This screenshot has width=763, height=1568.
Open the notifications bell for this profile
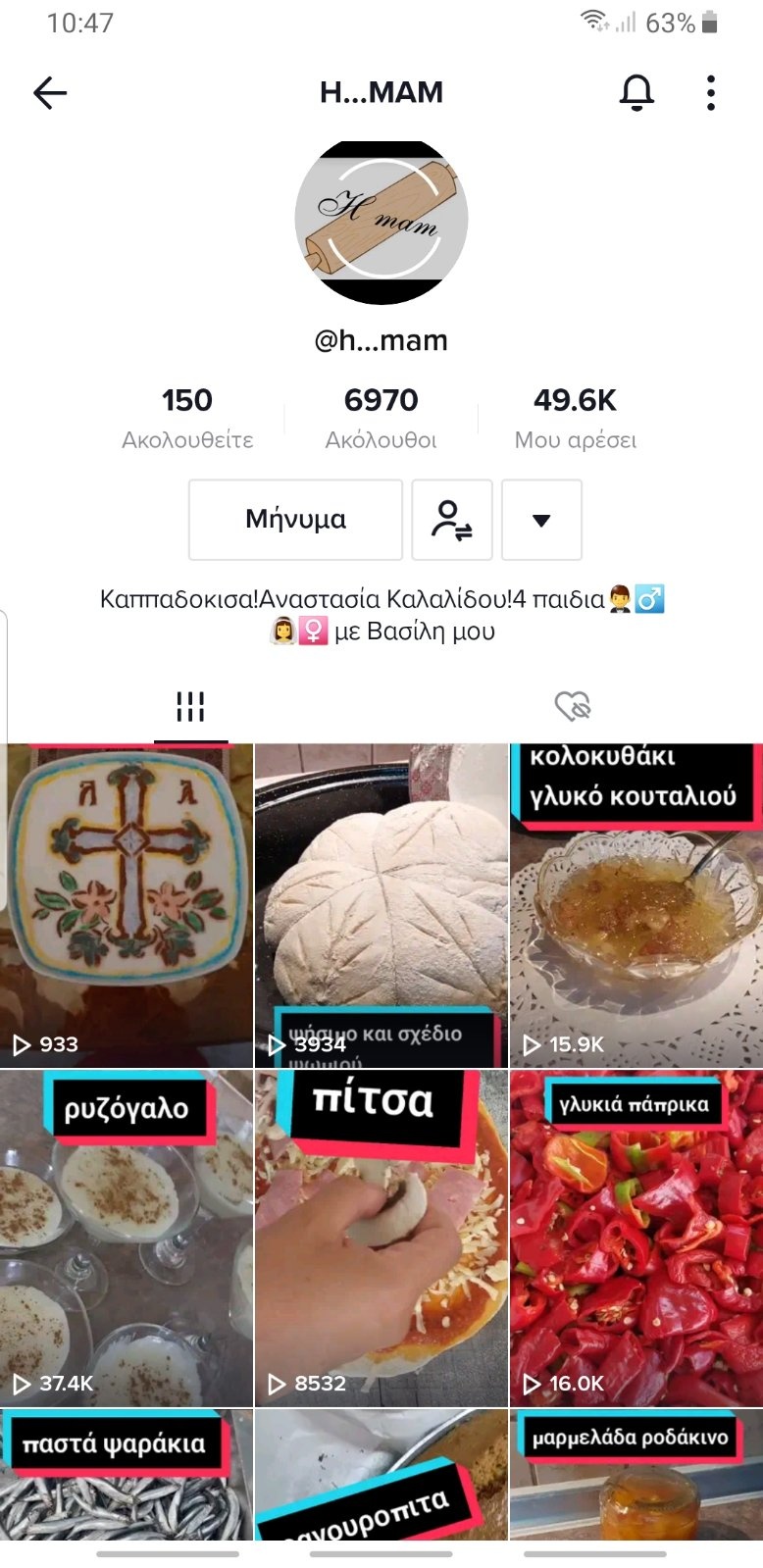coord(636,93)
